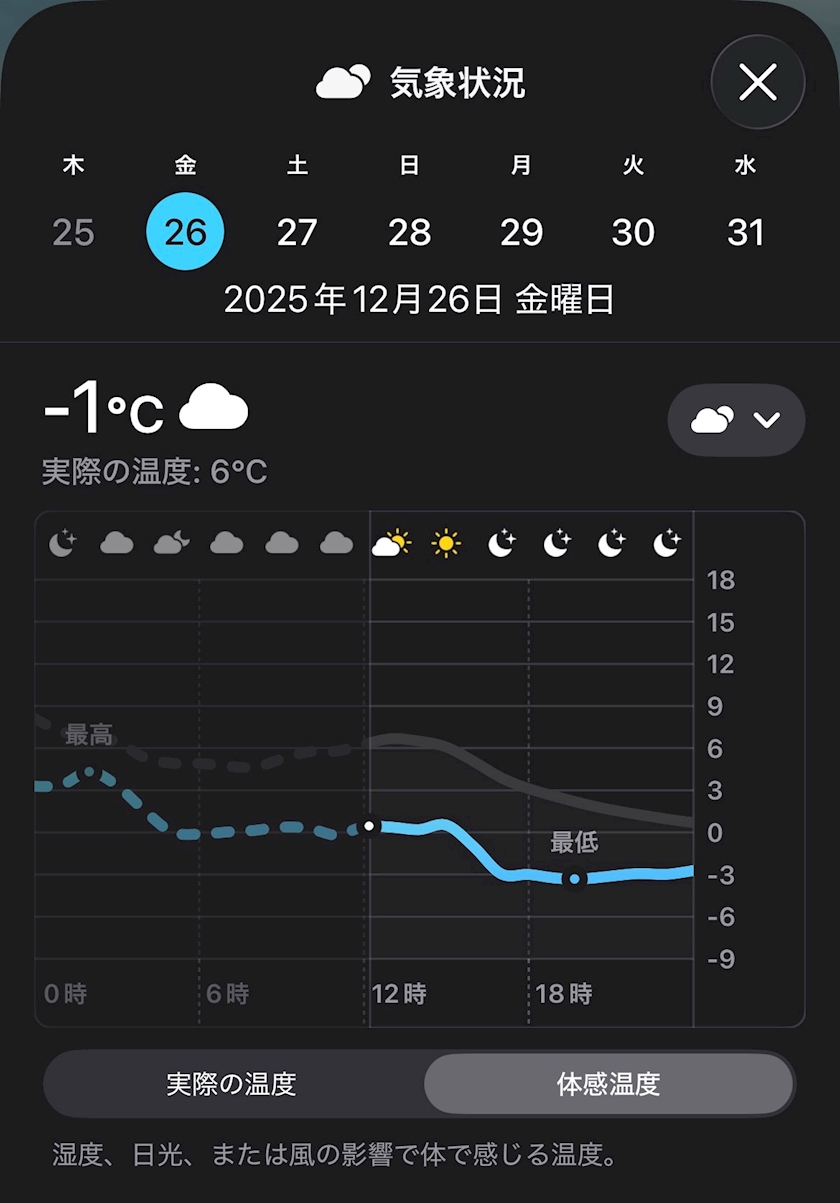Screen dimensions: 840x1203
Task: Select Wednesday the 31st
Action: point(745,232)
